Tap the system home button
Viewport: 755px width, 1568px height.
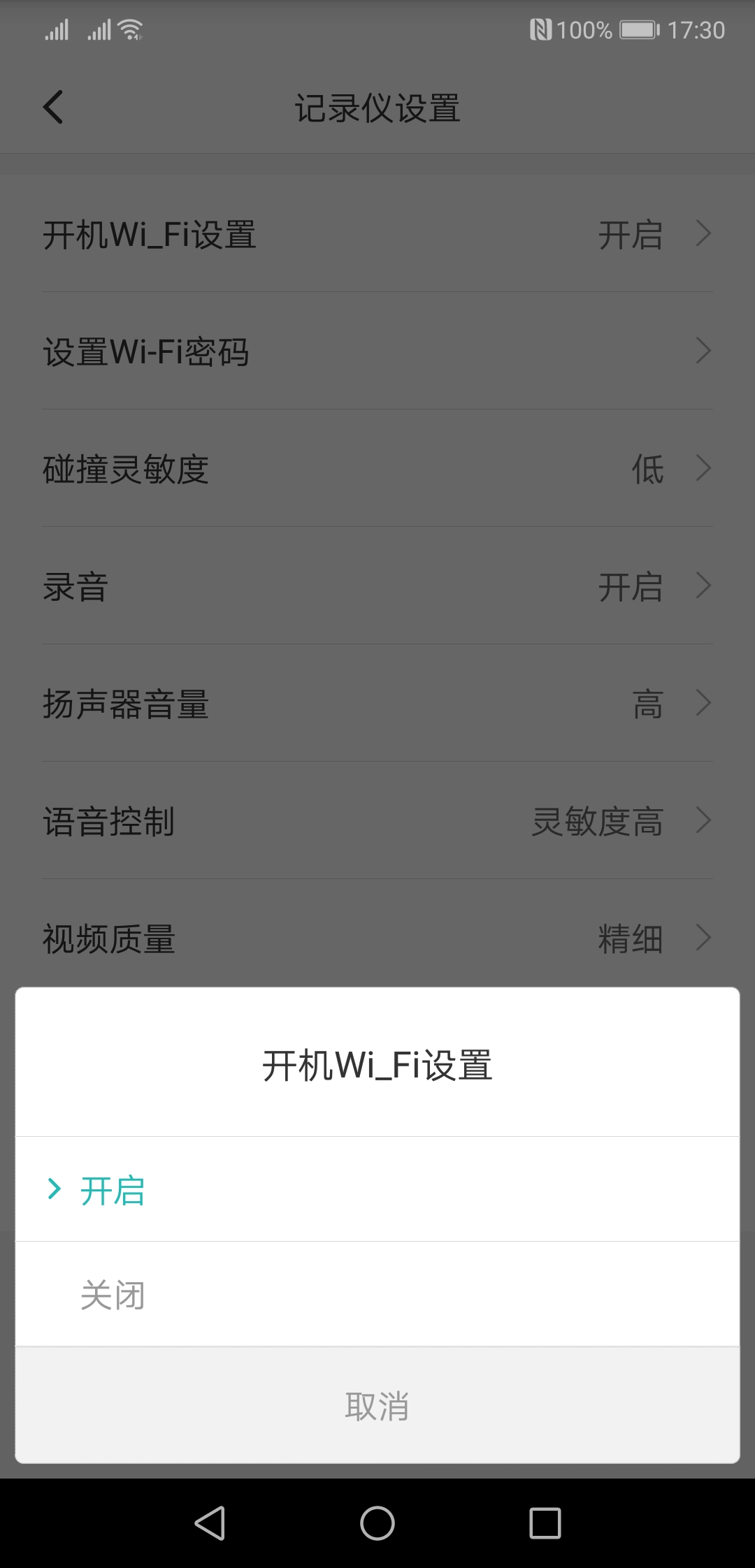[377, 1523]
